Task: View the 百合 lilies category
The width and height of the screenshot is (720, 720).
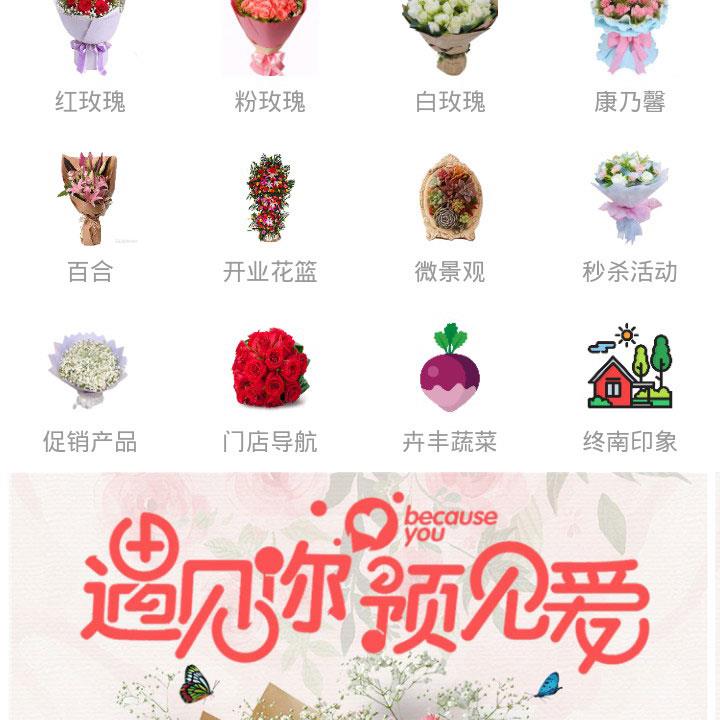Action: (x=90, y=215)
